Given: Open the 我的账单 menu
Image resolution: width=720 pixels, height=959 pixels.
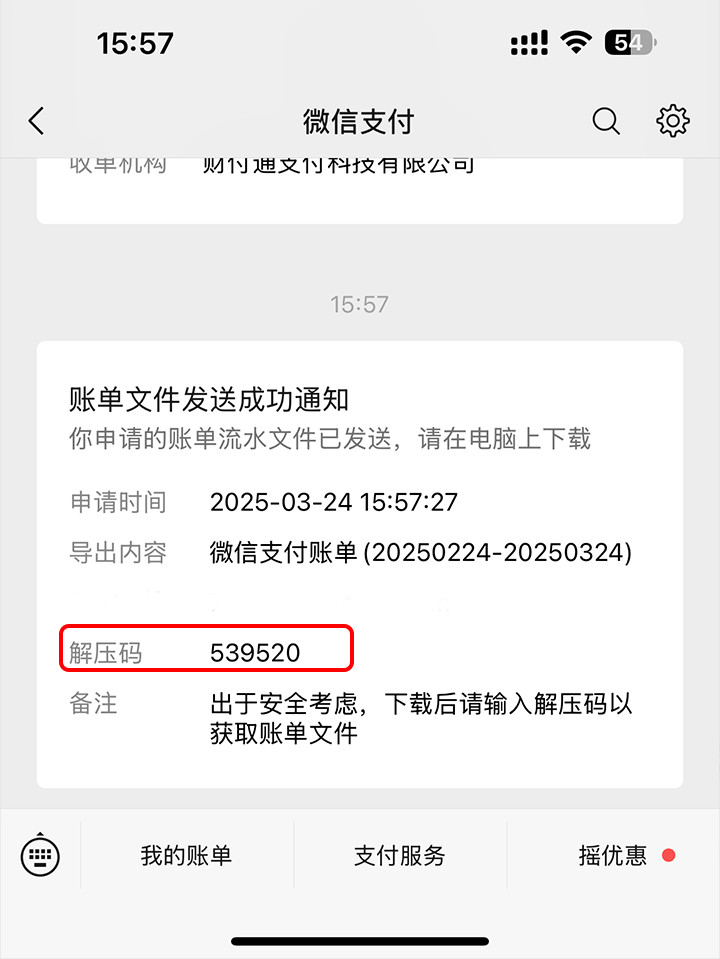Looking at the screenshot, I should click(186, 855).
